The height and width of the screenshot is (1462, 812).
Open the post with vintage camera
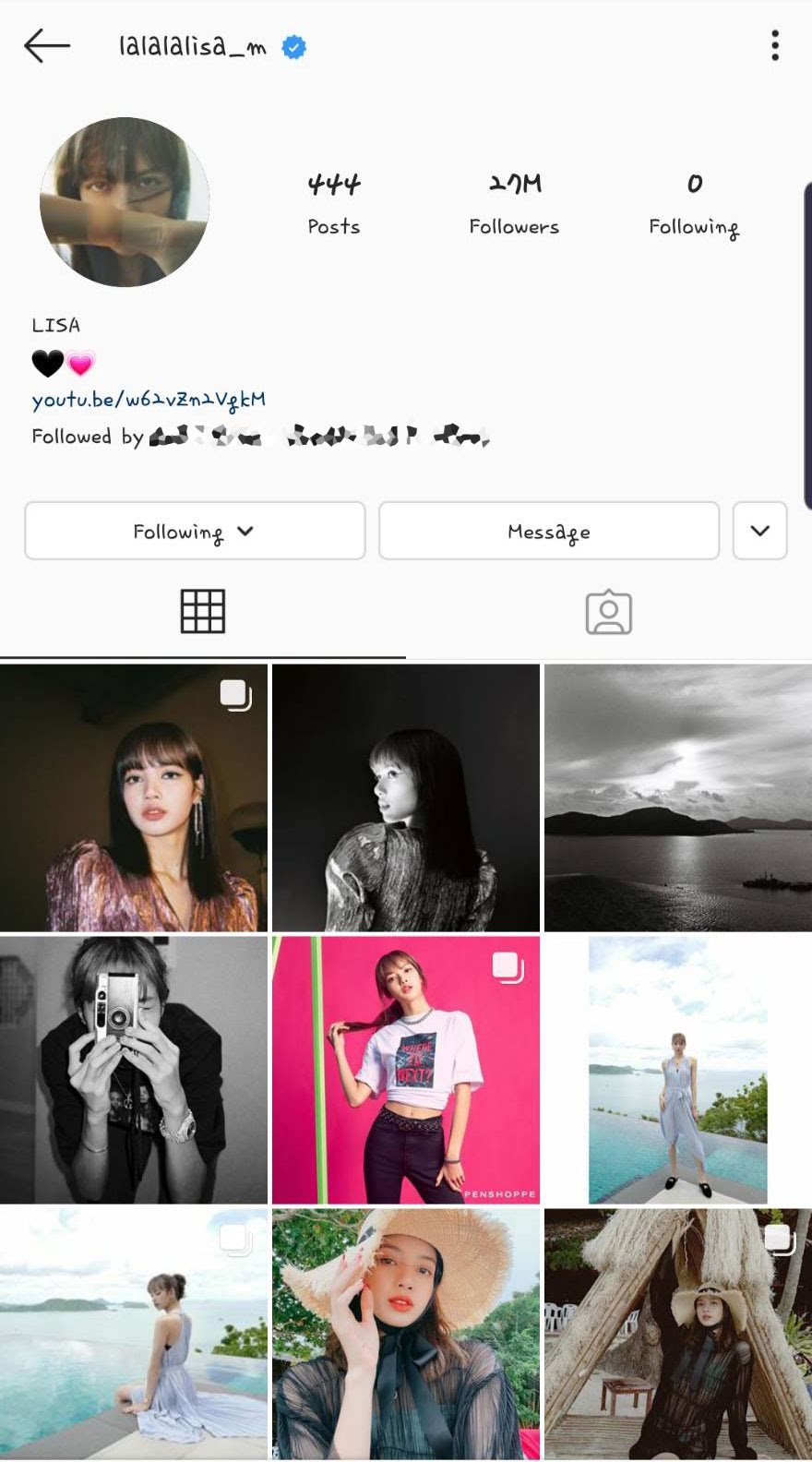[134, 1069]
